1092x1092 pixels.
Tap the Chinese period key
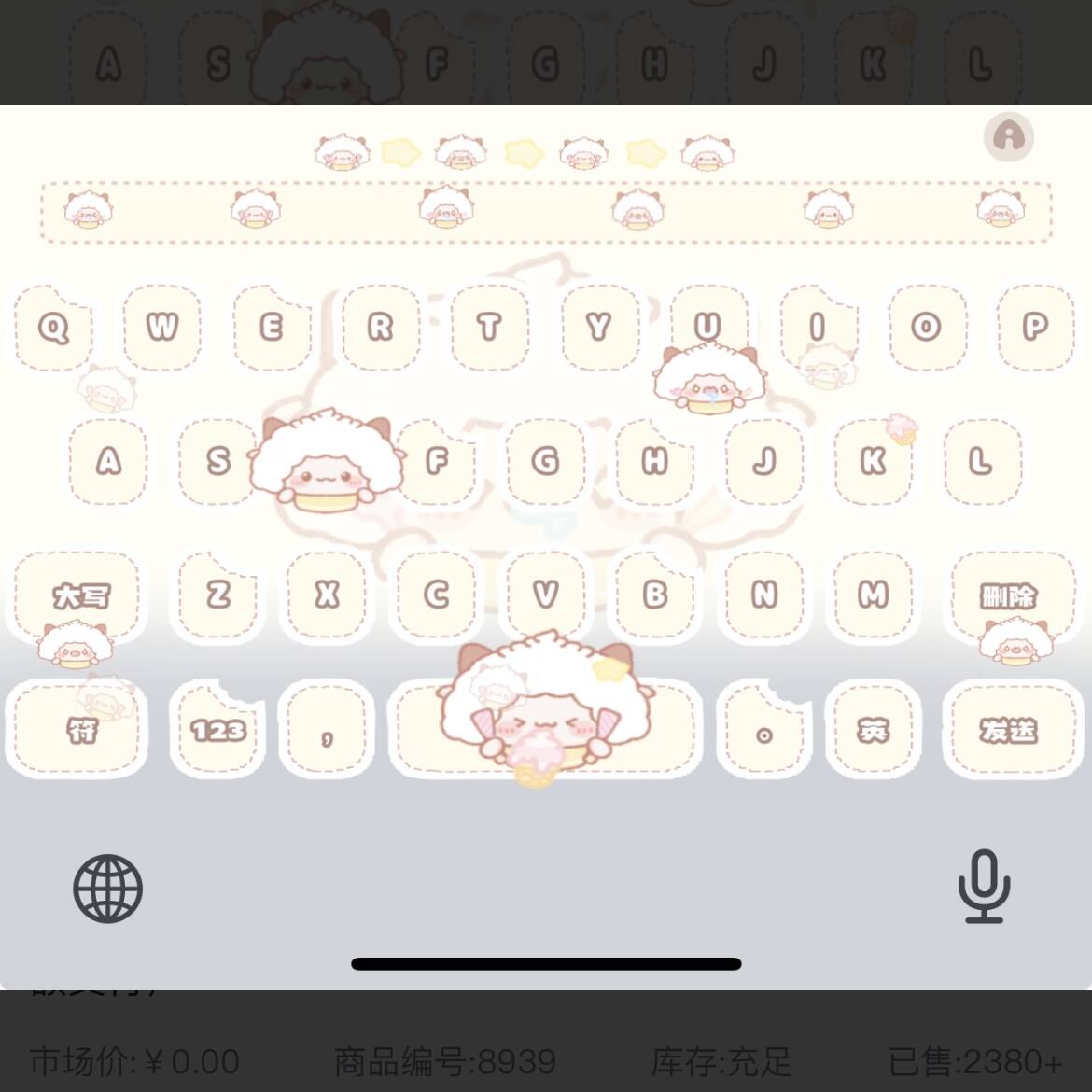tap(763, 732)
